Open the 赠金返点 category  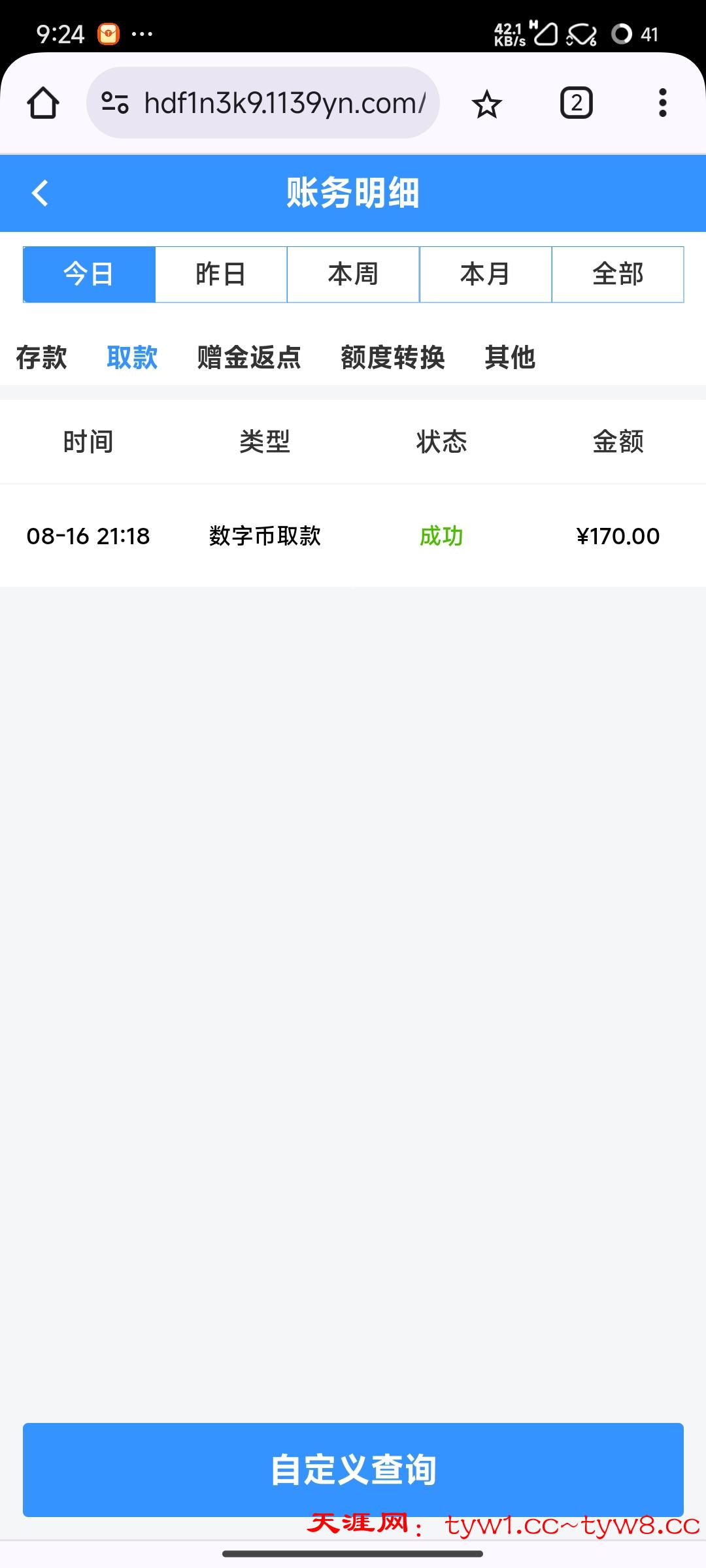tap(249, 357)
